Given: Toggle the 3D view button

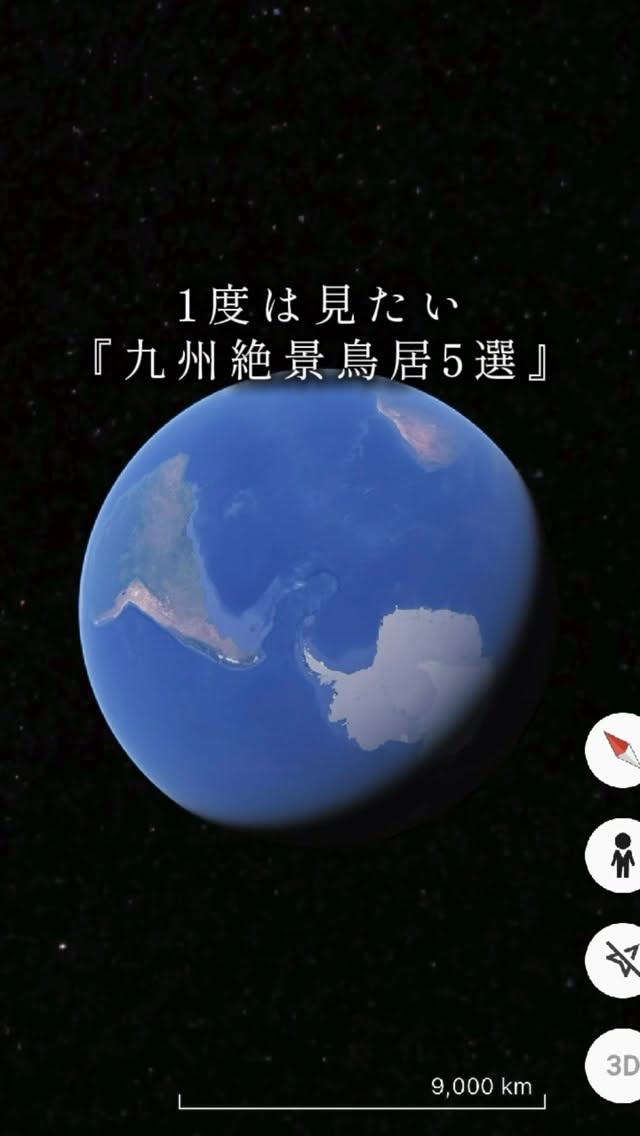Looking at the screenshot, I should (x=615, y=1066).
